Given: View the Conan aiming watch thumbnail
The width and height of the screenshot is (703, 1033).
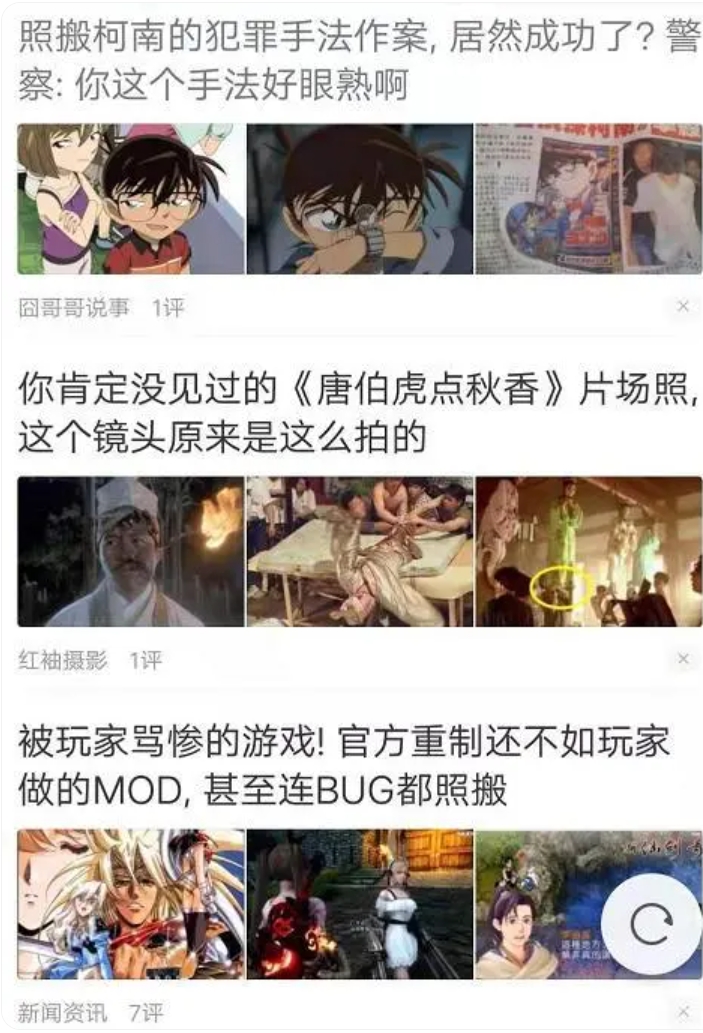Looking at the screenshot, I should coord(359,199).
